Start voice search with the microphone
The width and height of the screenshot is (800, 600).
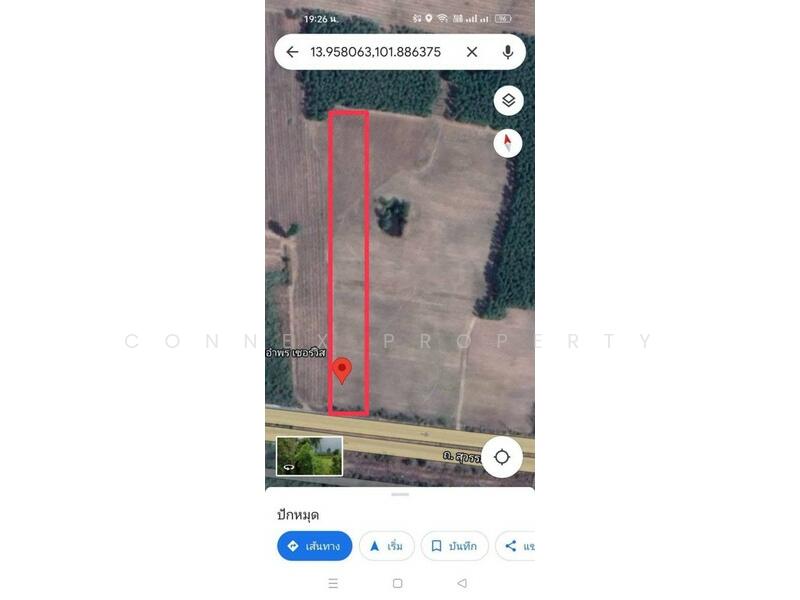coord(508,52)
